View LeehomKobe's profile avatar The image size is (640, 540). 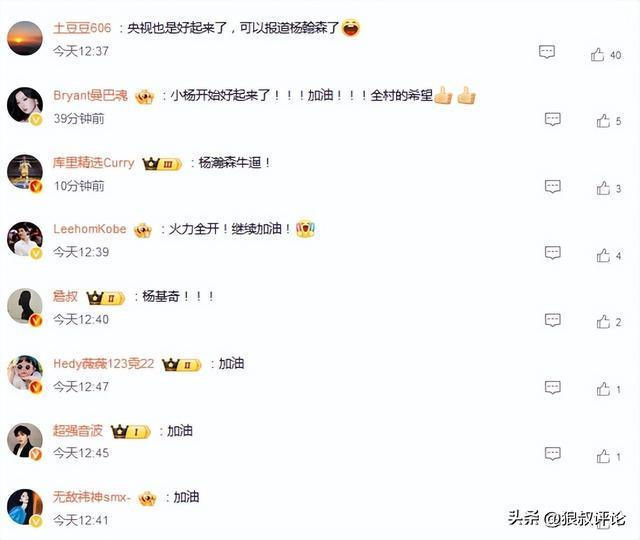coord(25,239)
